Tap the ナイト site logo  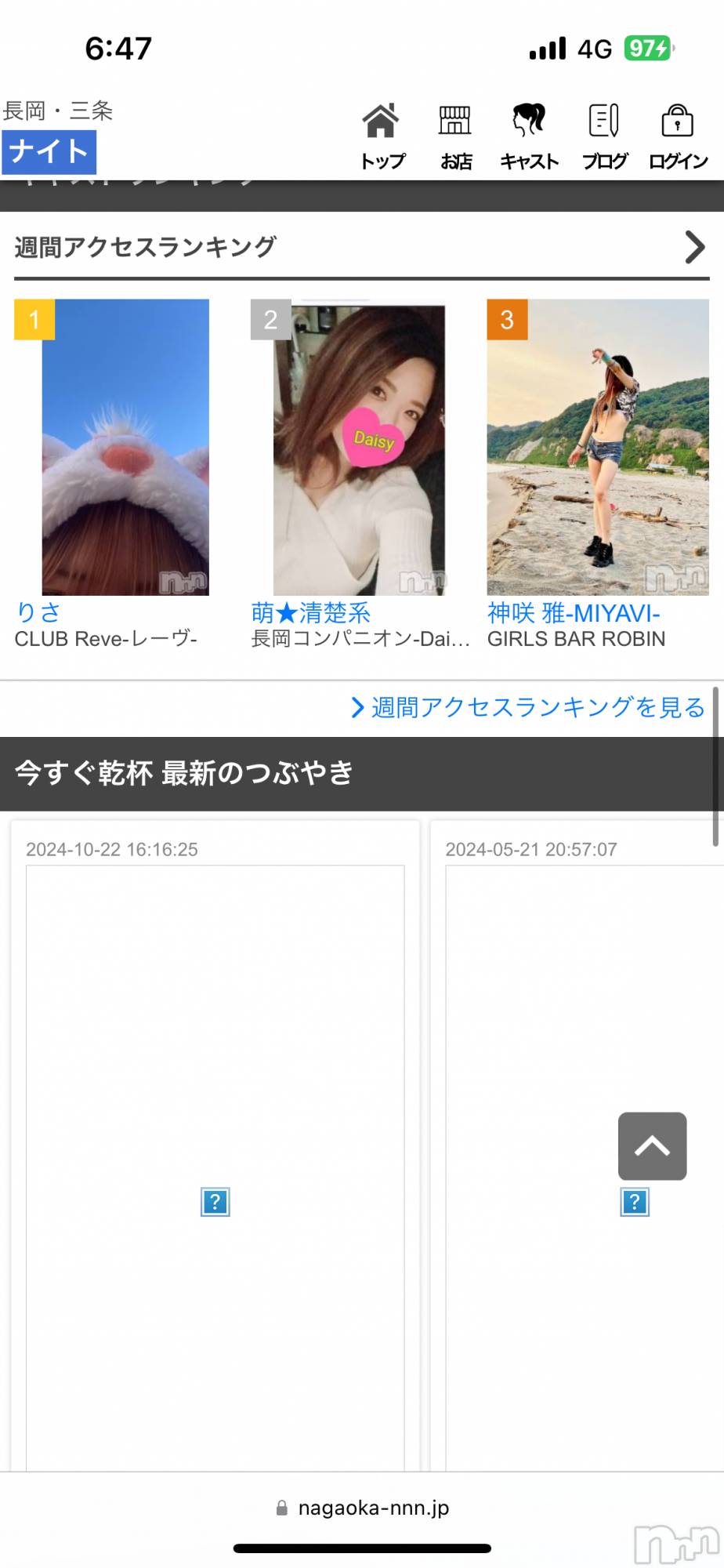[49, 151]
